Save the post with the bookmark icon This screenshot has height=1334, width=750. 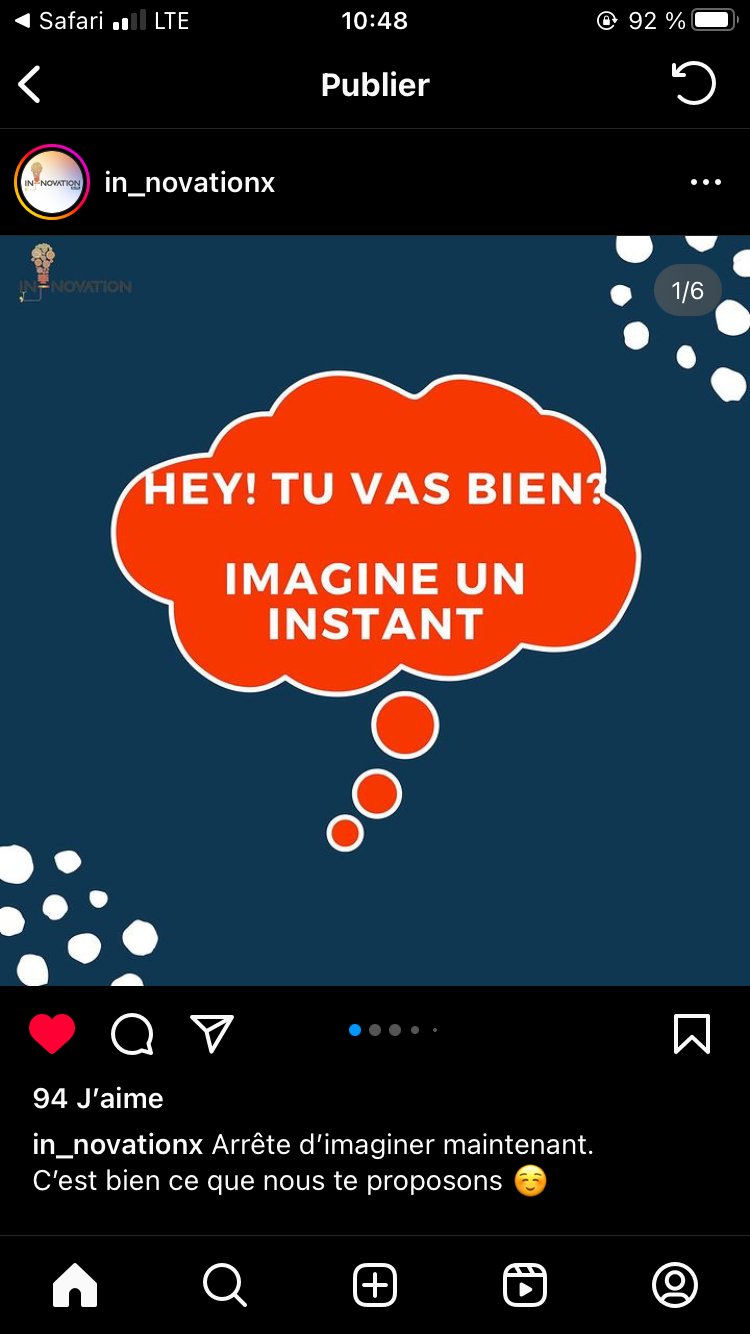click(692, 1034)
